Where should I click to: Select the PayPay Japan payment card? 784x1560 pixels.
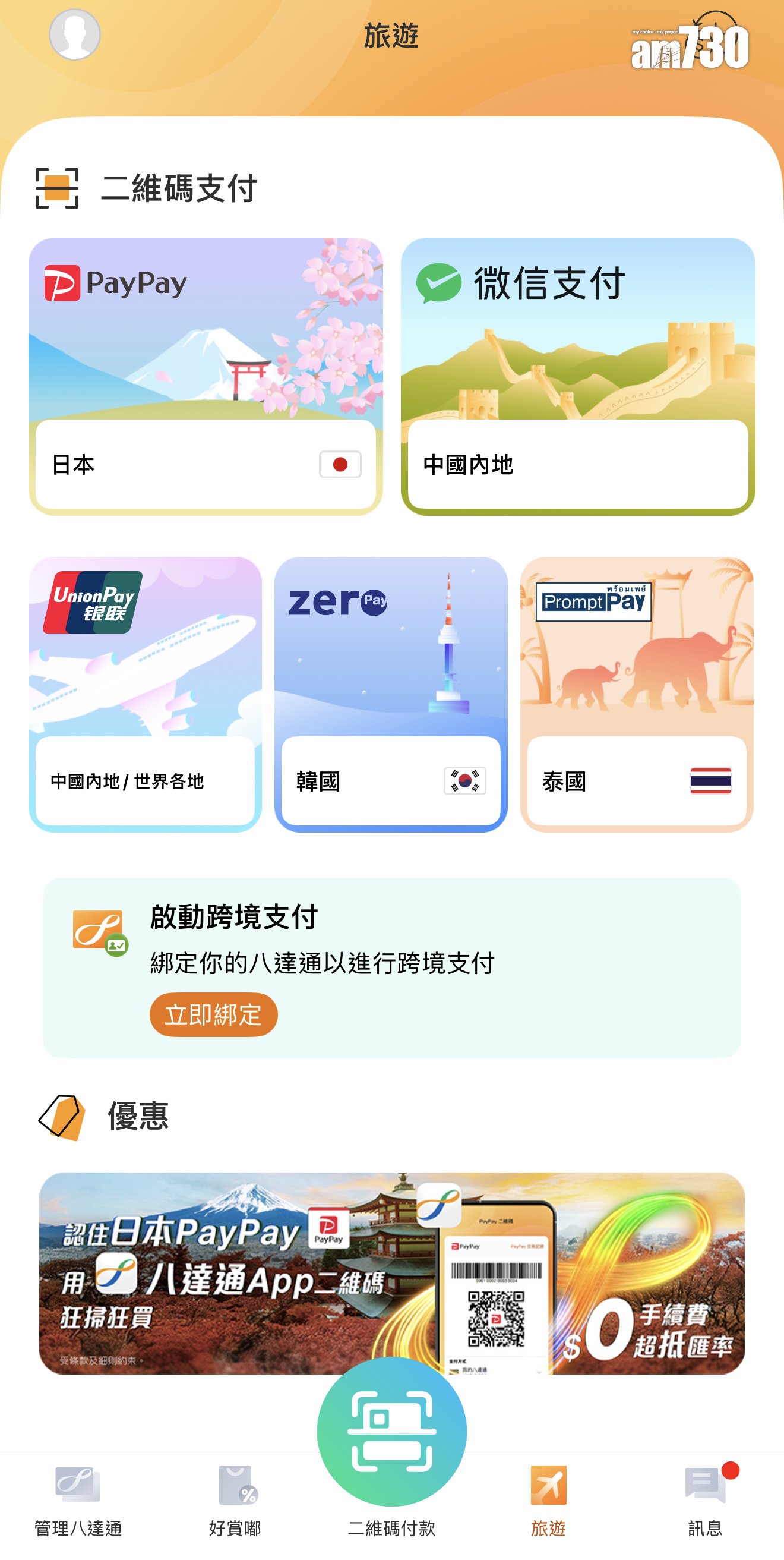(x=206, y=376)
